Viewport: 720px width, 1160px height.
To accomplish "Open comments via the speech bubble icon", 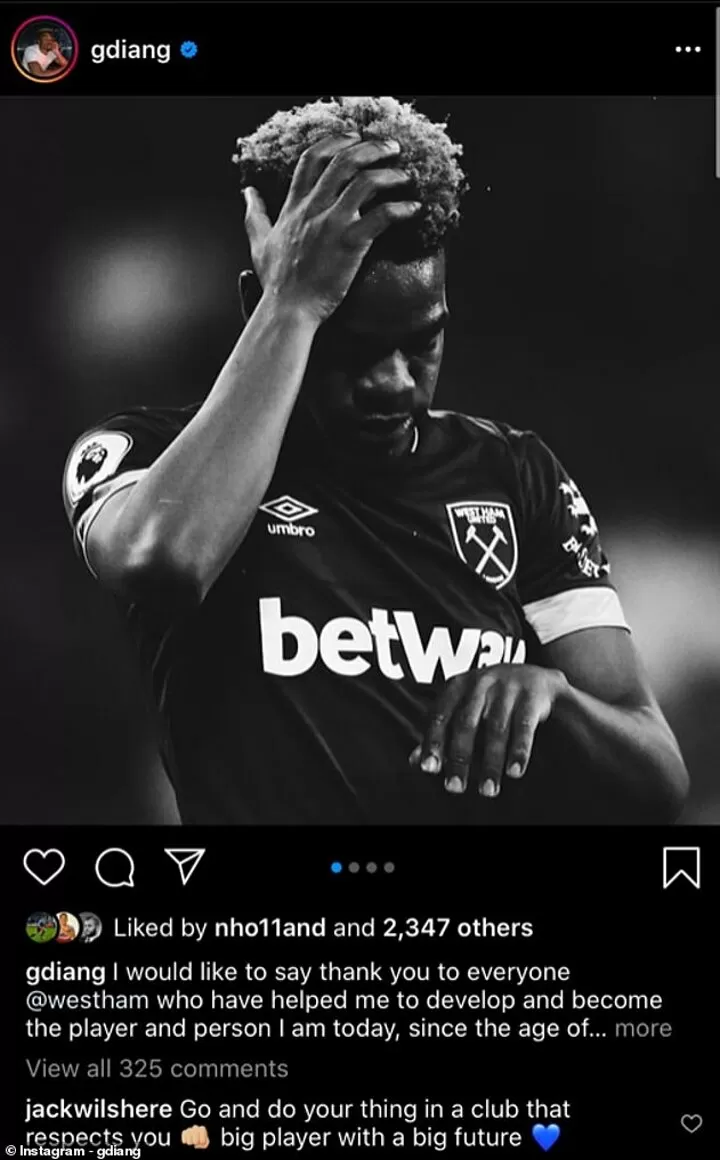I will point(114,867).
